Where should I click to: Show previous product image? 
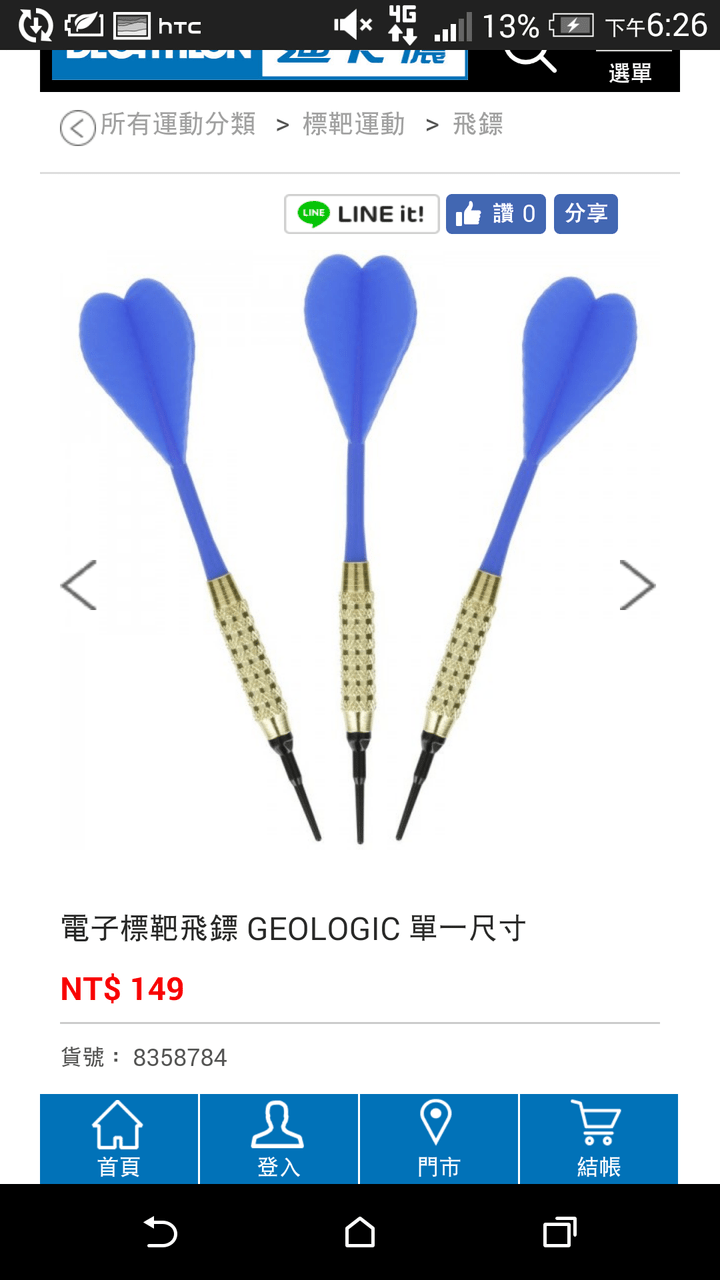pyautogui.click(x=78, y=585)
